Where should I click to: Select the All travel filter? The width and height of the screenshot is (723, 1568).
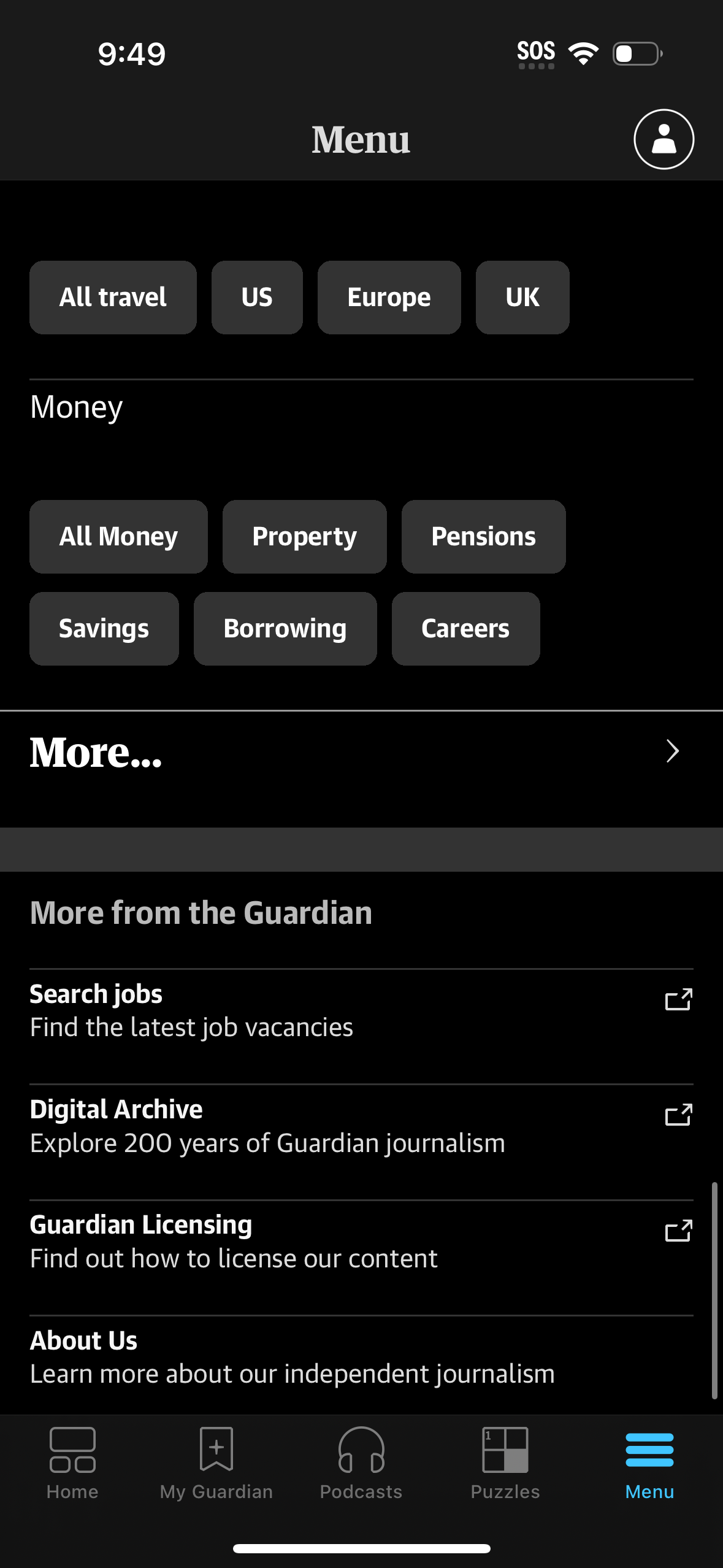click(113, 298)
